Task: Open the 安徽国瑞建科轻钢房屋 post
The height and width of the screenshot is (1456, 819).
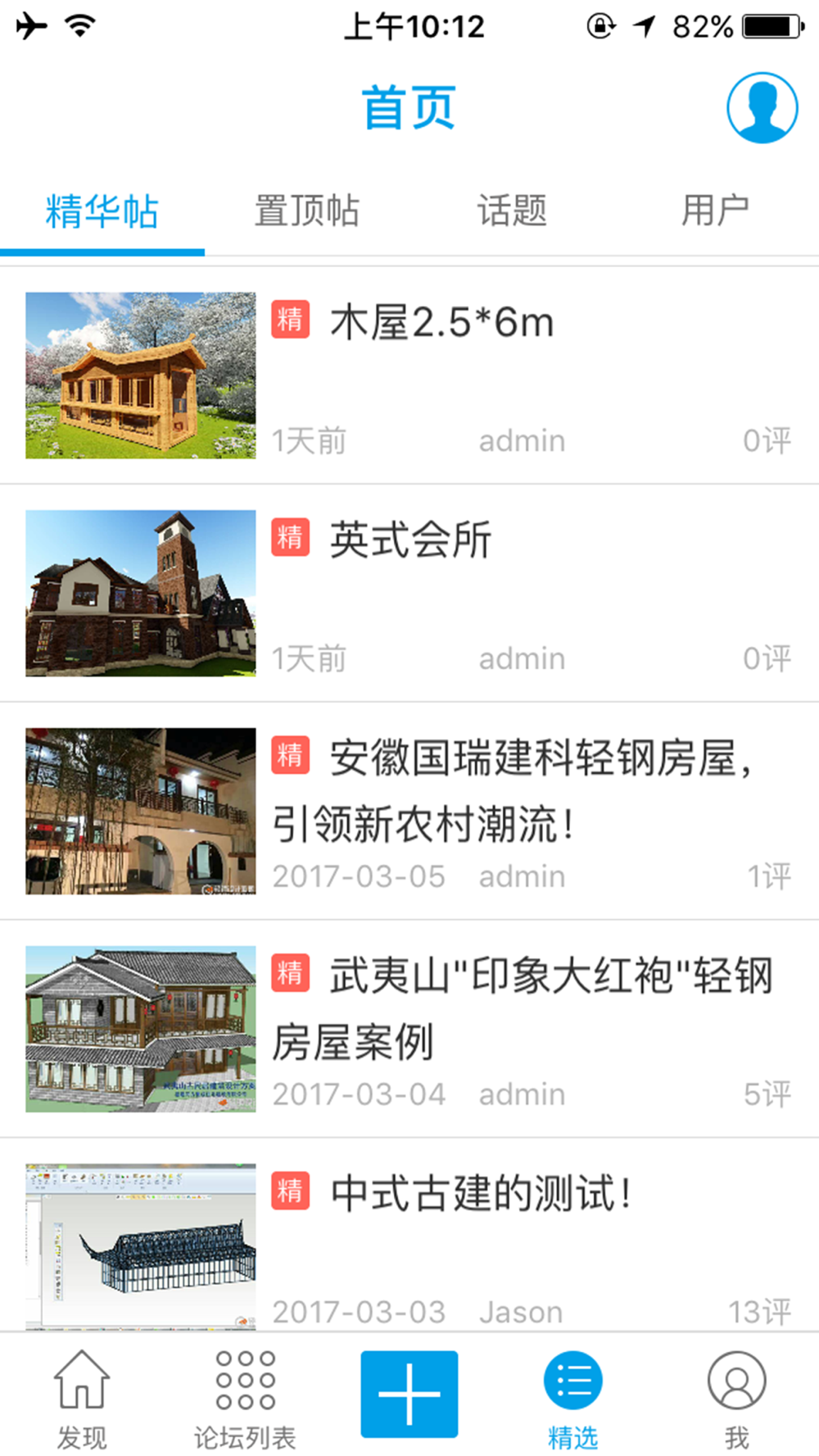Action: pos(512,790)
